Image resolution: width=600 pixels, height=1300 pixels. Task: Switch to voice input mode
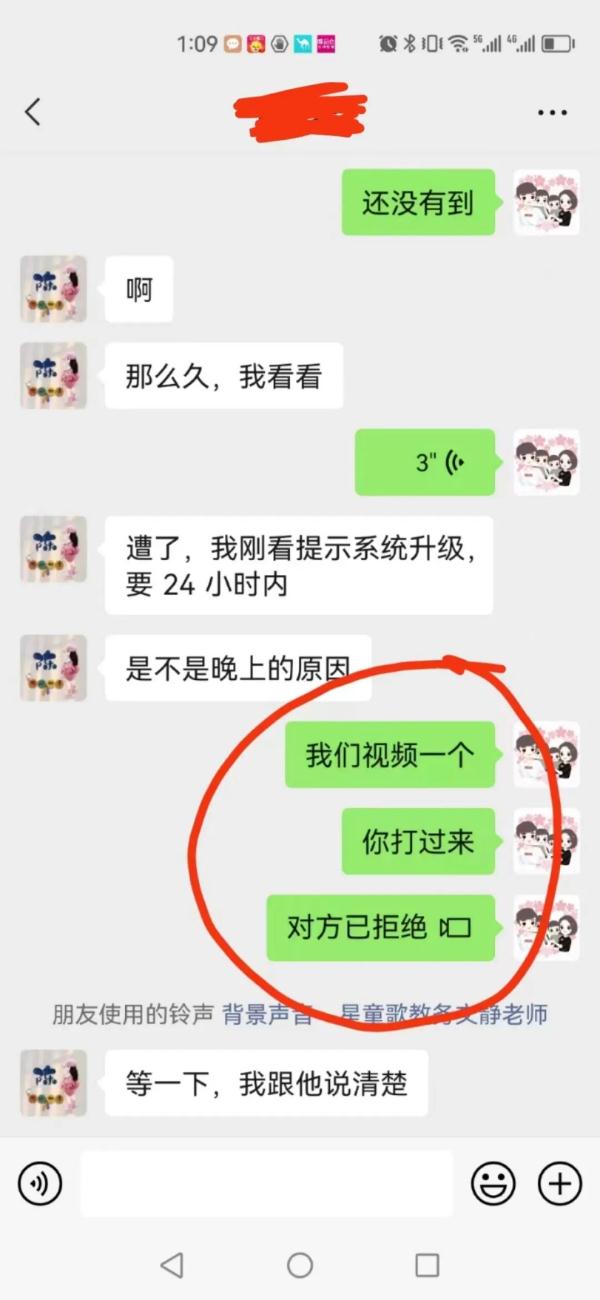(x=40, y=1184)
